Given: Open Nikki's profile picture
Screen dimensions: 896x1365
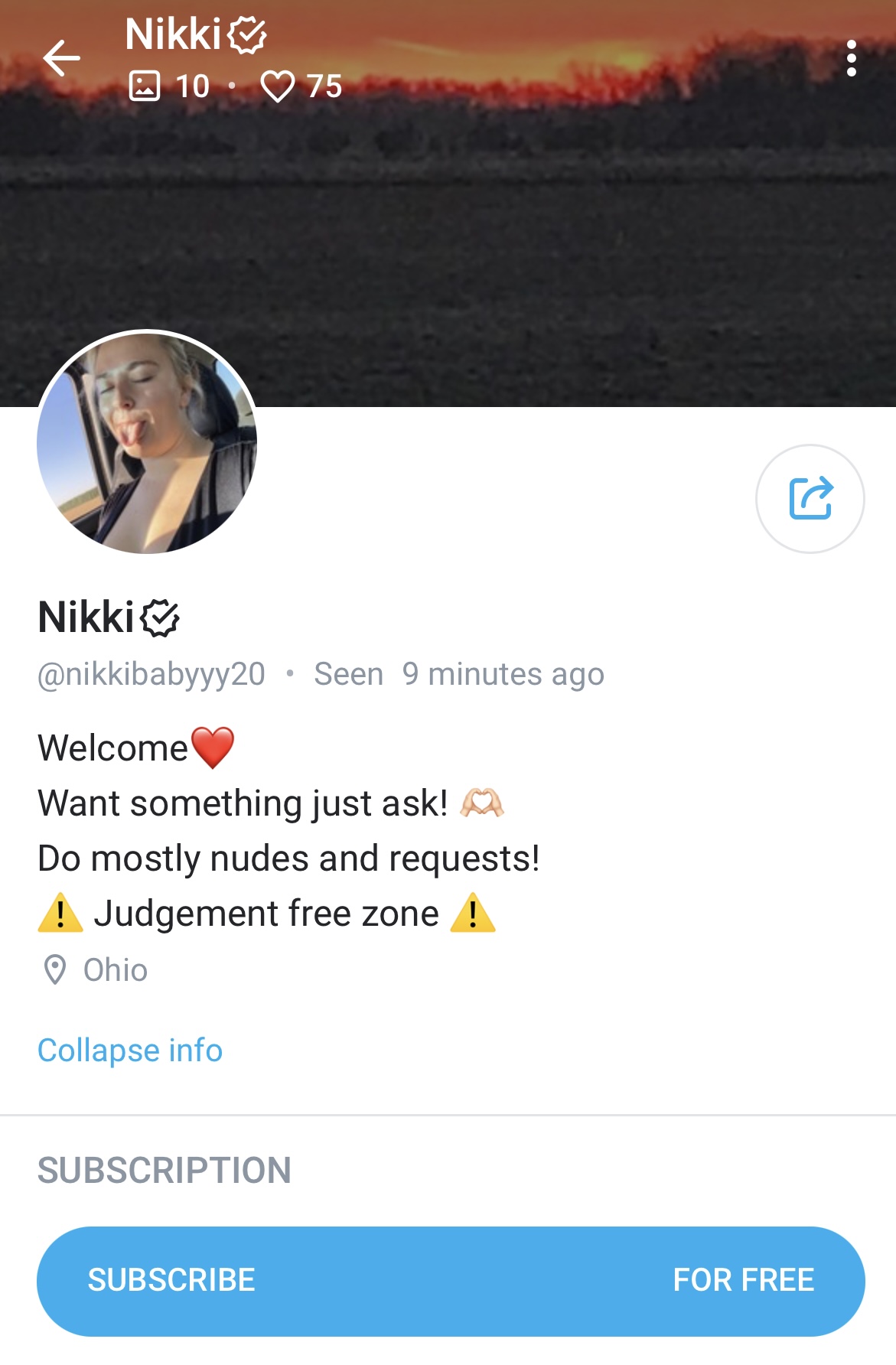Looking at the screenshot, I should click(x=147, y=442).
